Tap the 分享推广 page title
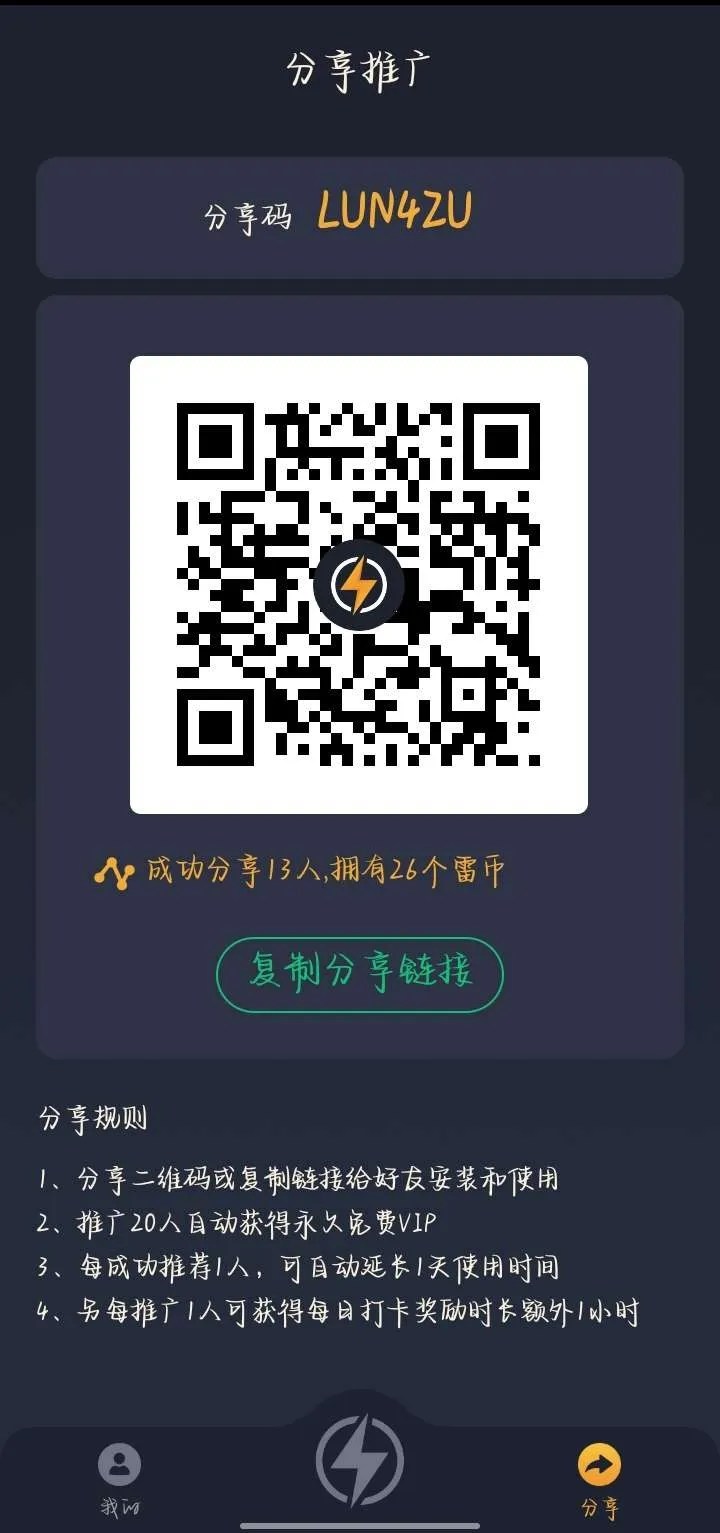The width and height of the screenshot is (720, 1533). [360, 66]
